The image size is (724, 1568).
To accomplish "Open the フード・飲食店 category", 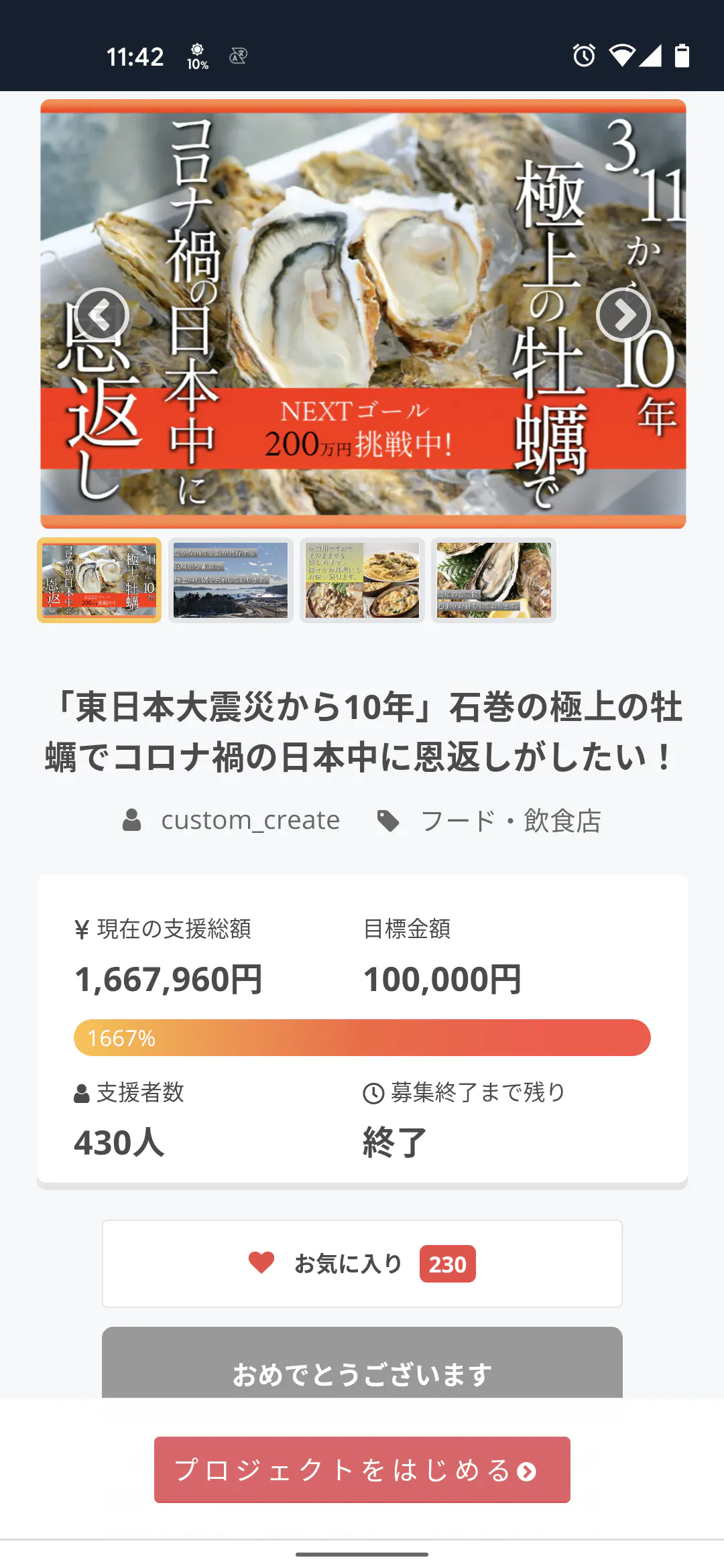I will [x=510, y=820].
